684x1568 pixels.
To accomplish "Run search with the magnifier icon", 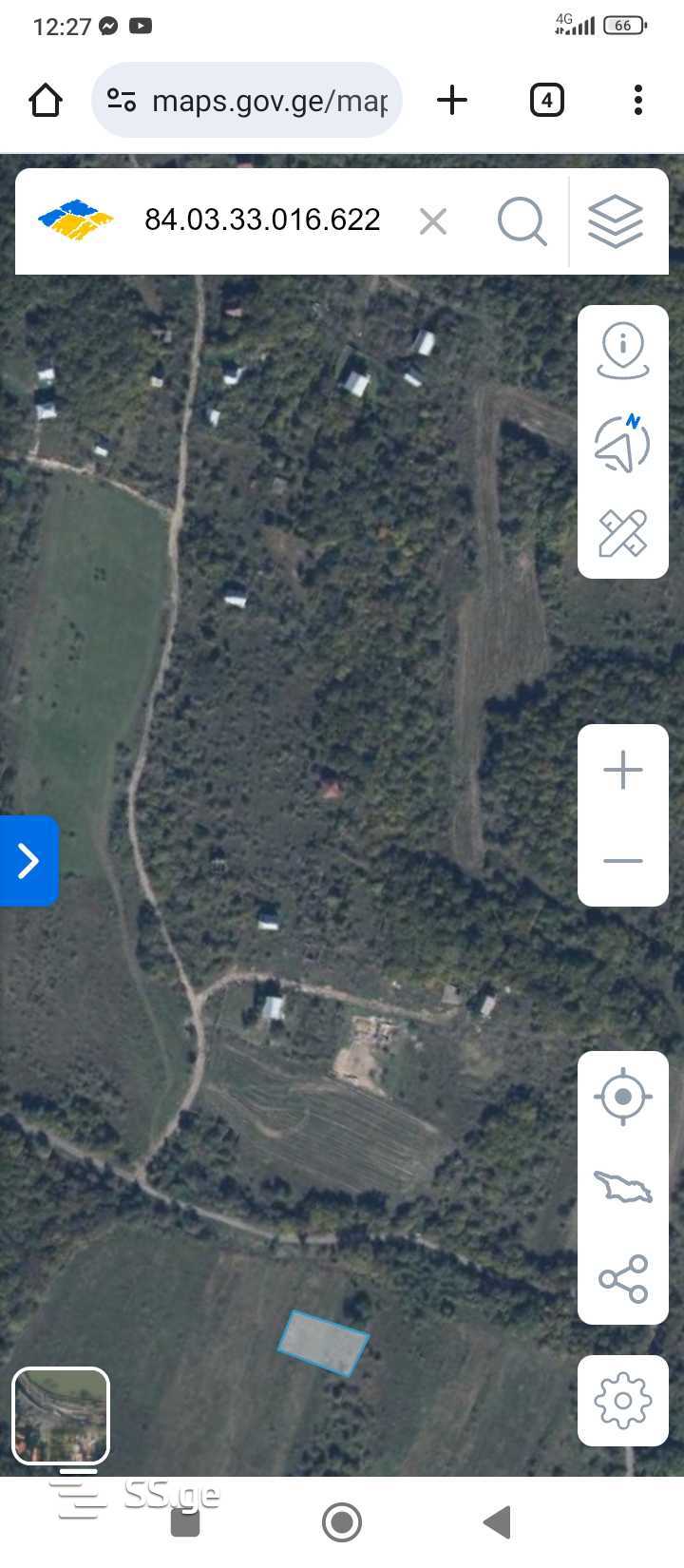I will (522, 221).
